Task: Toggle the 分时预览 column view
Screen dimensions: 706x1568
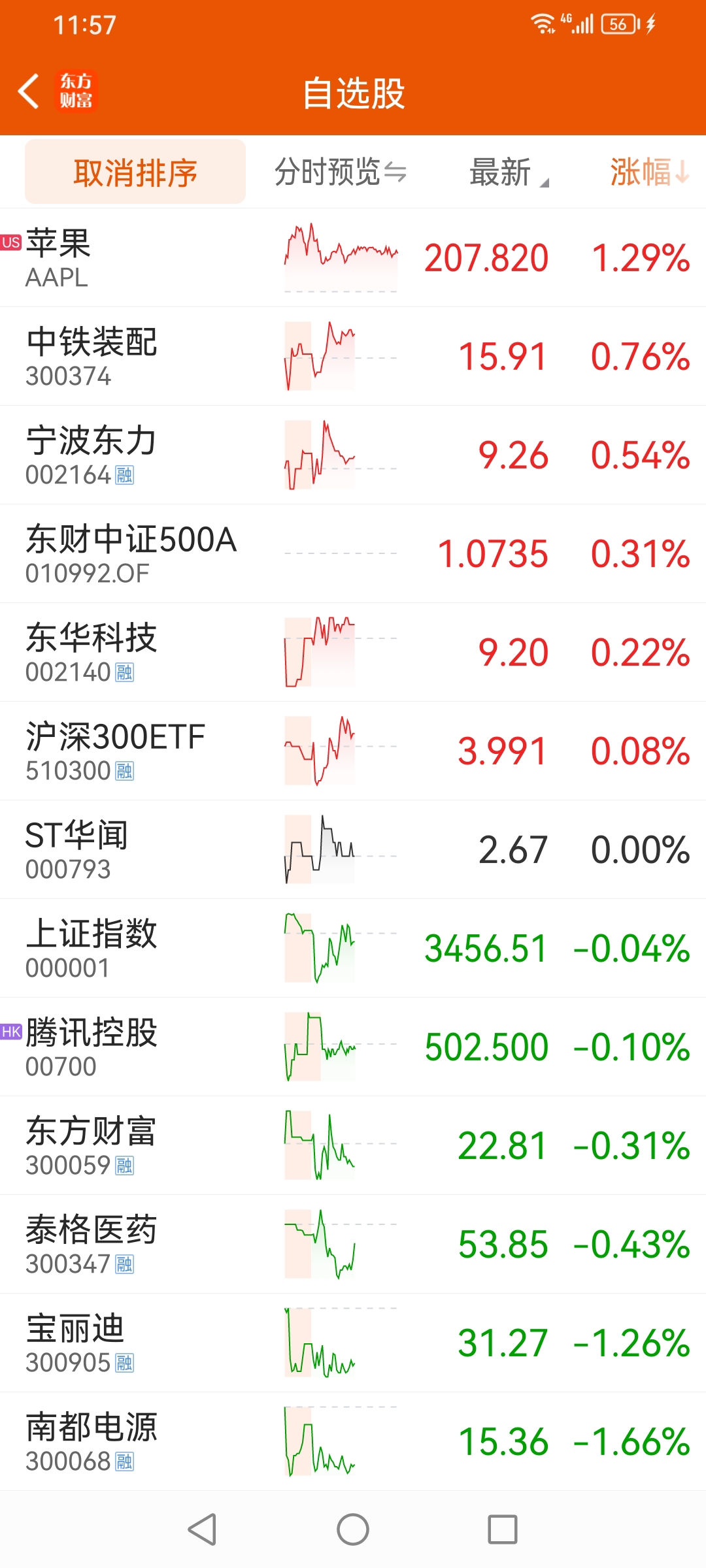Action: pyautogui.click(x=341, y=172)
